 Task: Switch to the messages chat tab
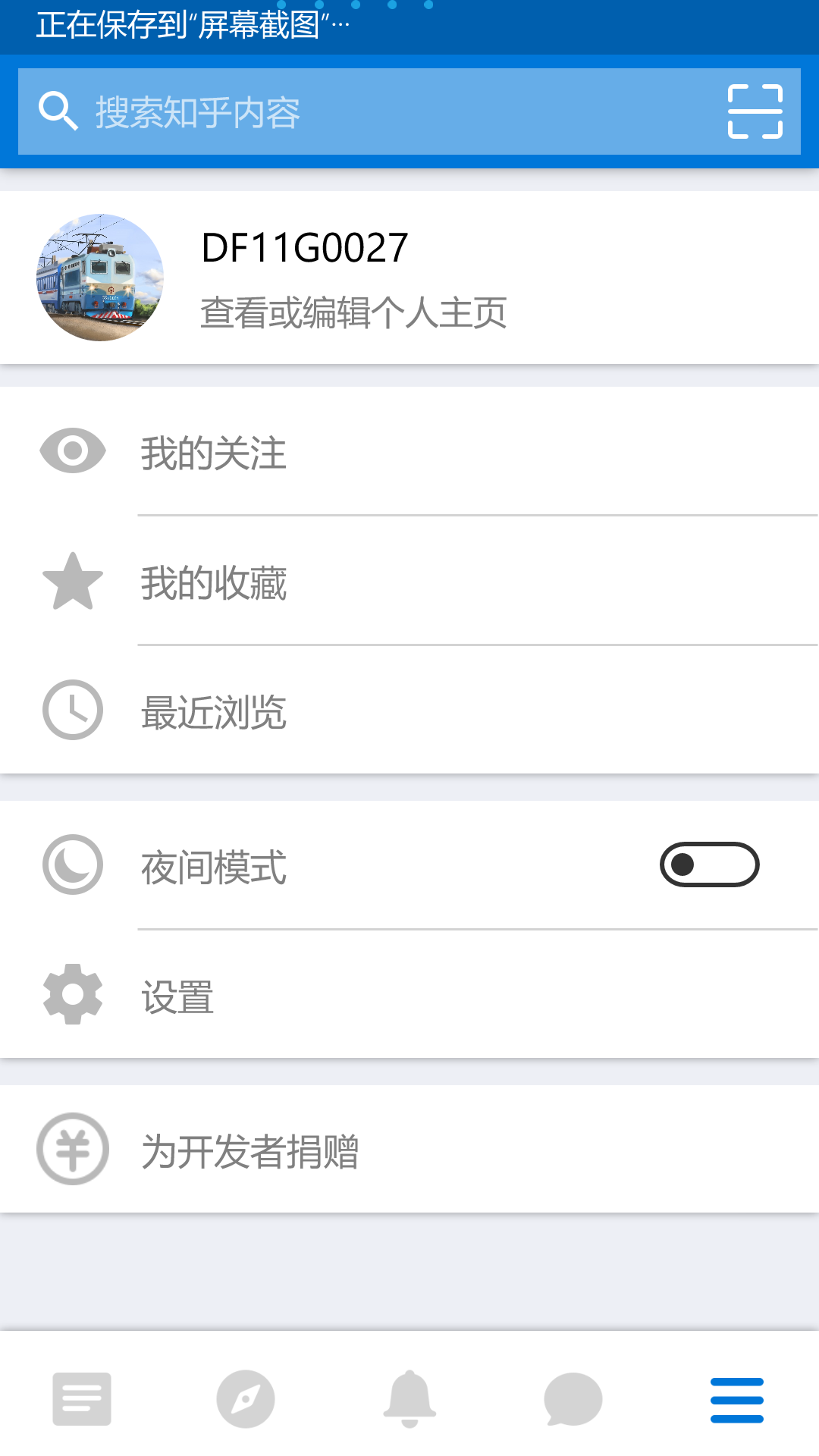[573, 1398]
